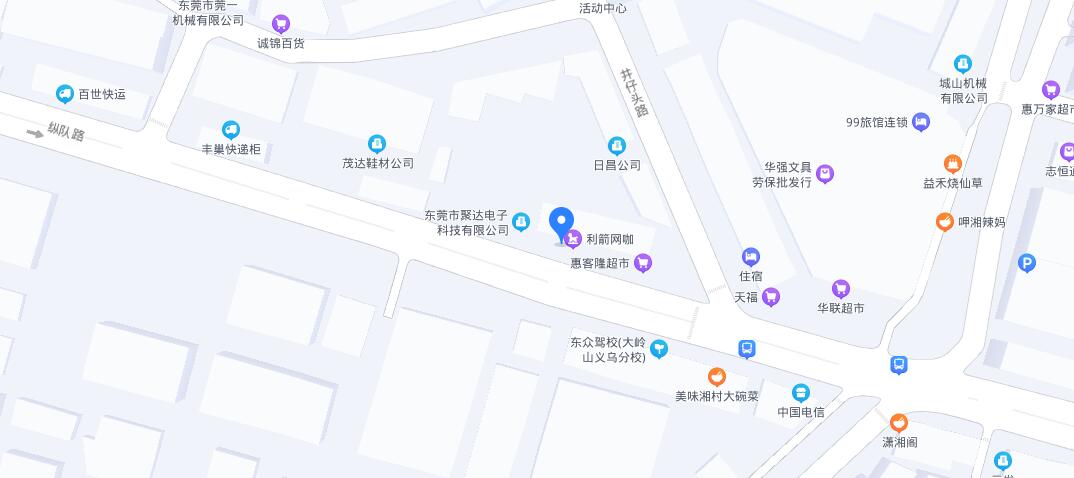Image resolution: width=1074 pixels, height=478 pixels.
Task: Tap the 中国电信 marker
Action: pyautogui.click(x=800, y=393)
